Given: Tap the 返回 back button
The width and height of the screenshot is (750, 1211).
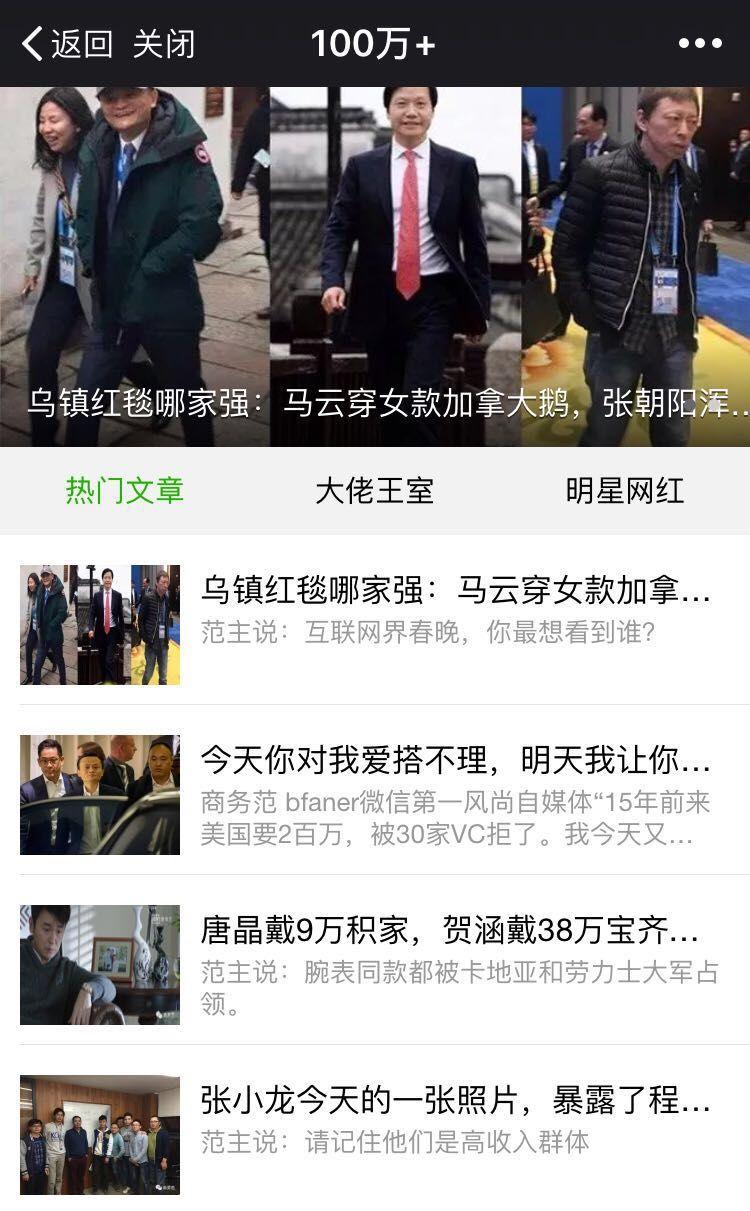Looking at the screenshot, I should tap(67, 44).
